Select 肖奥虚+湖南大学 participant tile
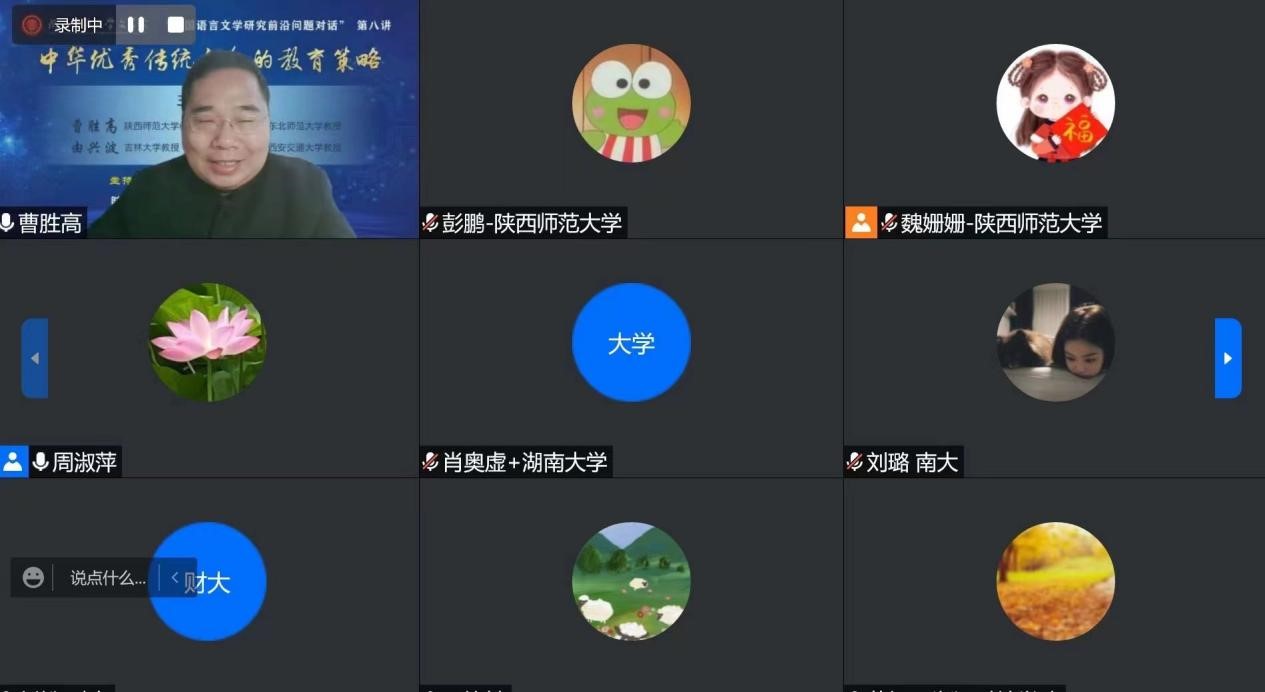The width and height of the screenshot is (1265, 692). tap(631, 358)
